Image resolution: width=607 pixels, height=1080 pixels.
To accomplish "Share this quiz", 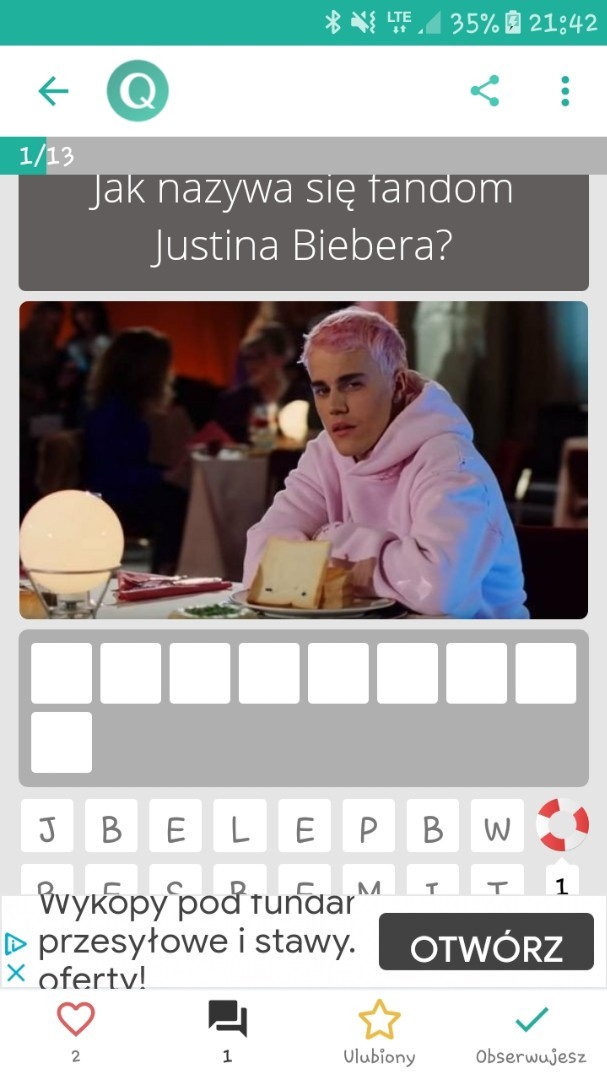I will pos(485,91).
